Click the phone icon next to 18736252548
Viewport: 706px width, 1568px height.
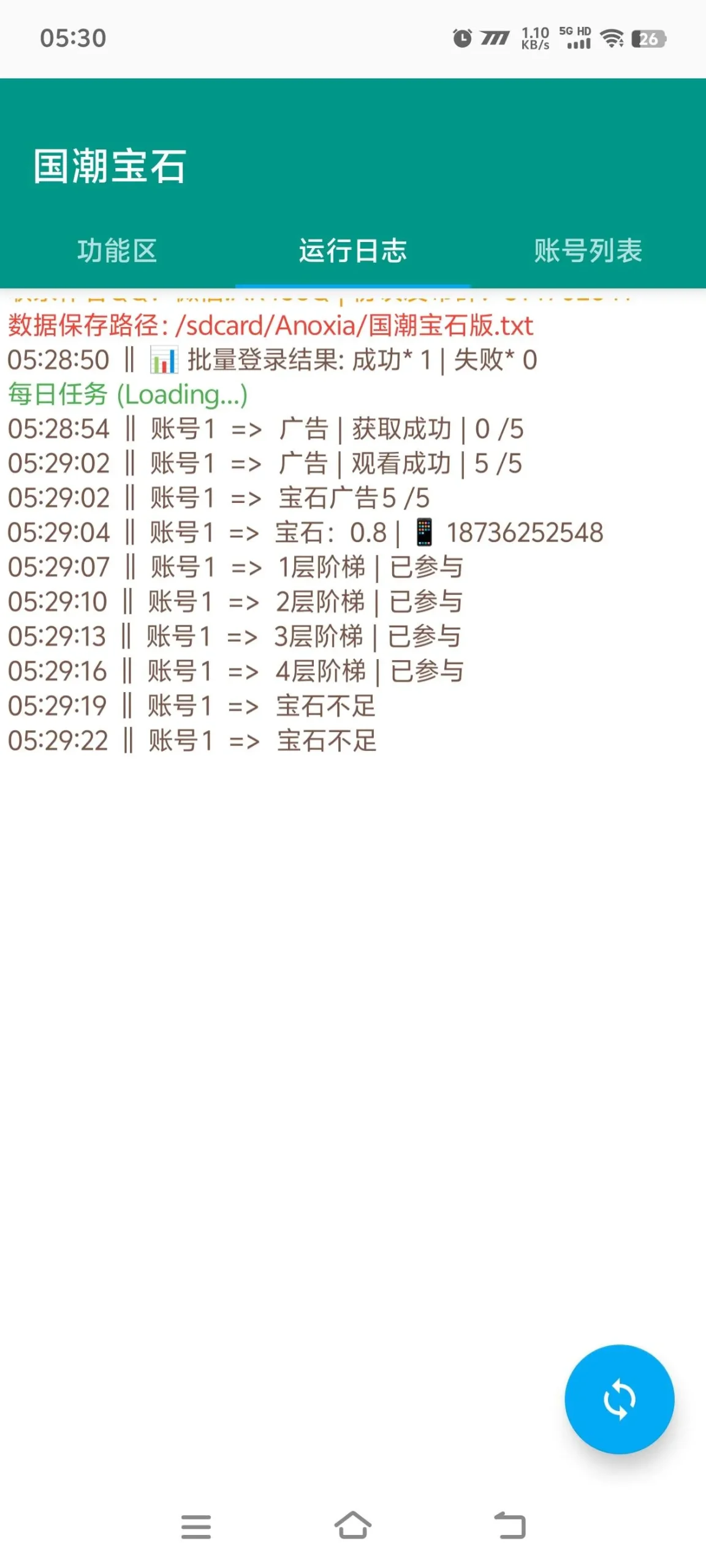tap(424, 532)
